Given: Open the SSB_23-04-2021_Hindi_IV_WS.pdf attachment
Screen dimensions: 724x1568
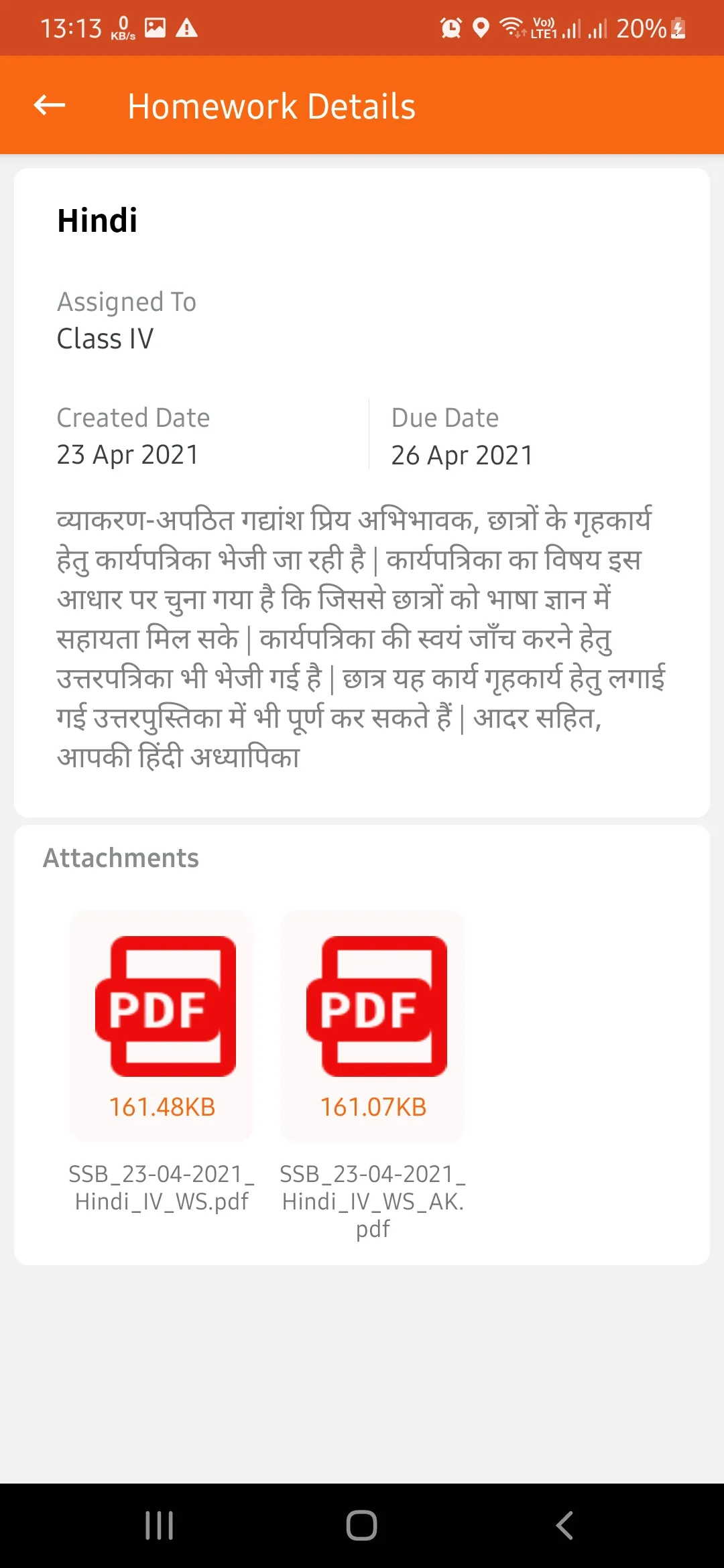Looking at the screenshot, I should [162, 1025].
